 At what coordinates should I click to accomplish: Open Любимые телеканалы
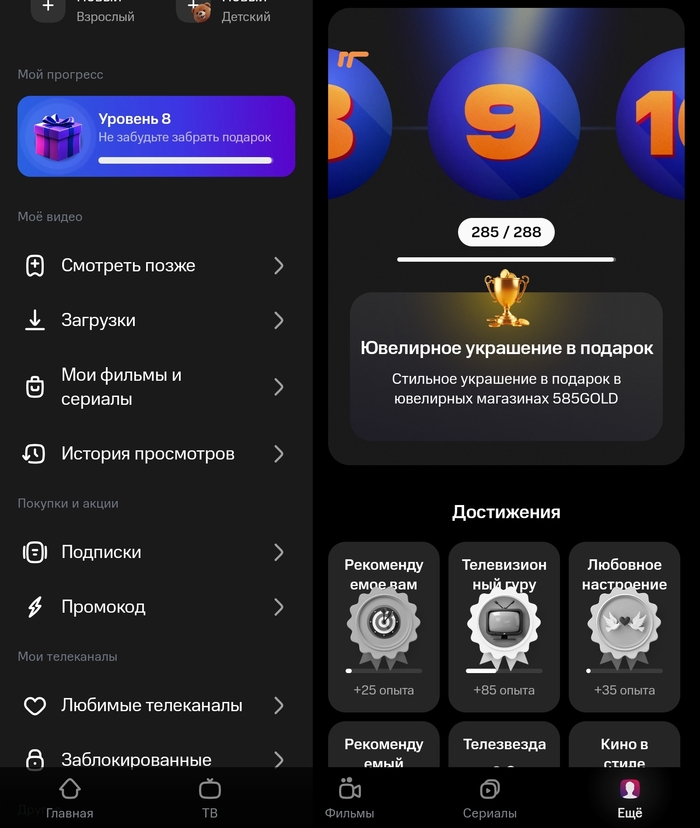(153, 705)
